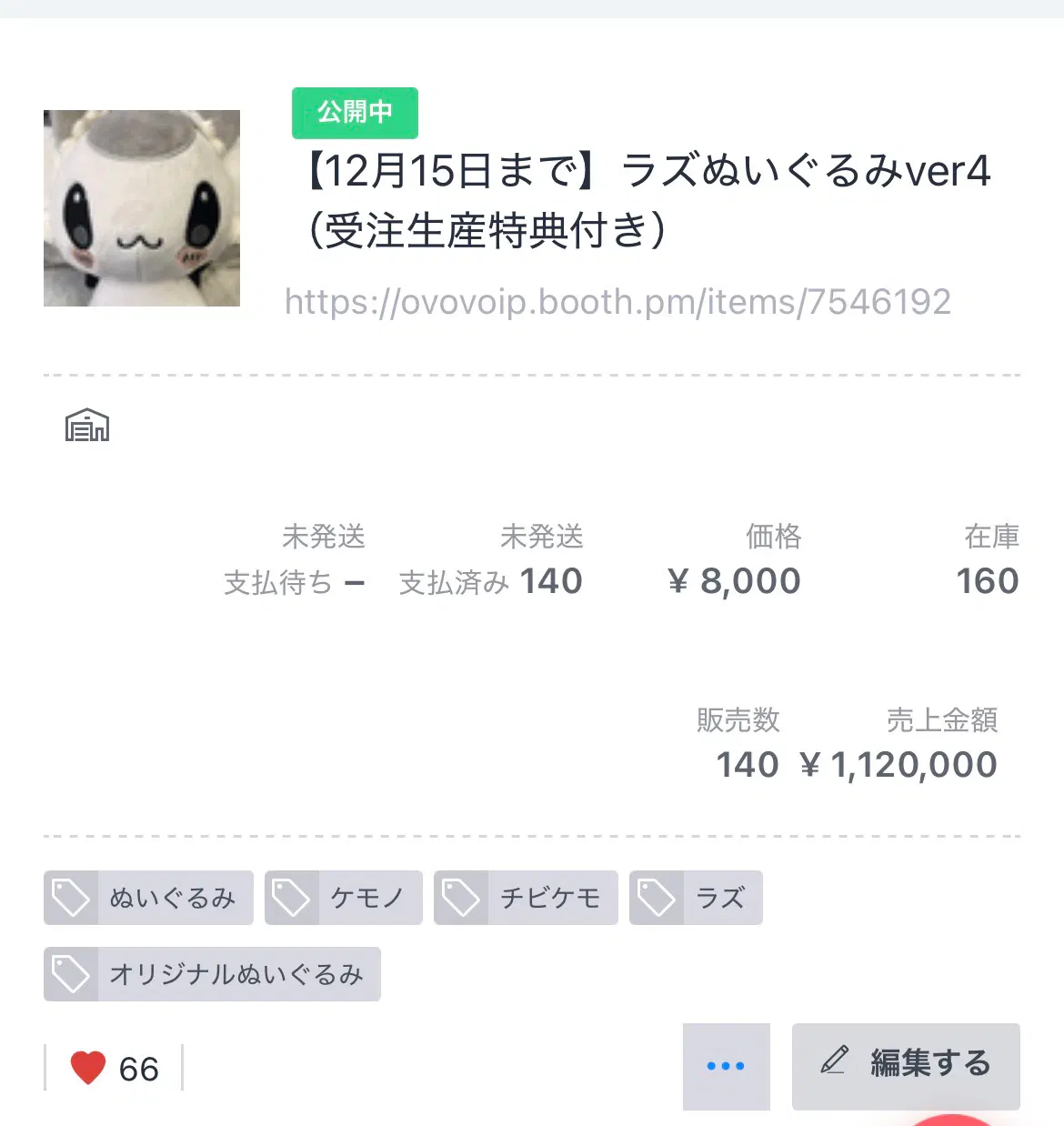Open the ラズぬいぐるみver4 item title
This screenshot has height=1126, width=1064.
click(x=647, y=200)
